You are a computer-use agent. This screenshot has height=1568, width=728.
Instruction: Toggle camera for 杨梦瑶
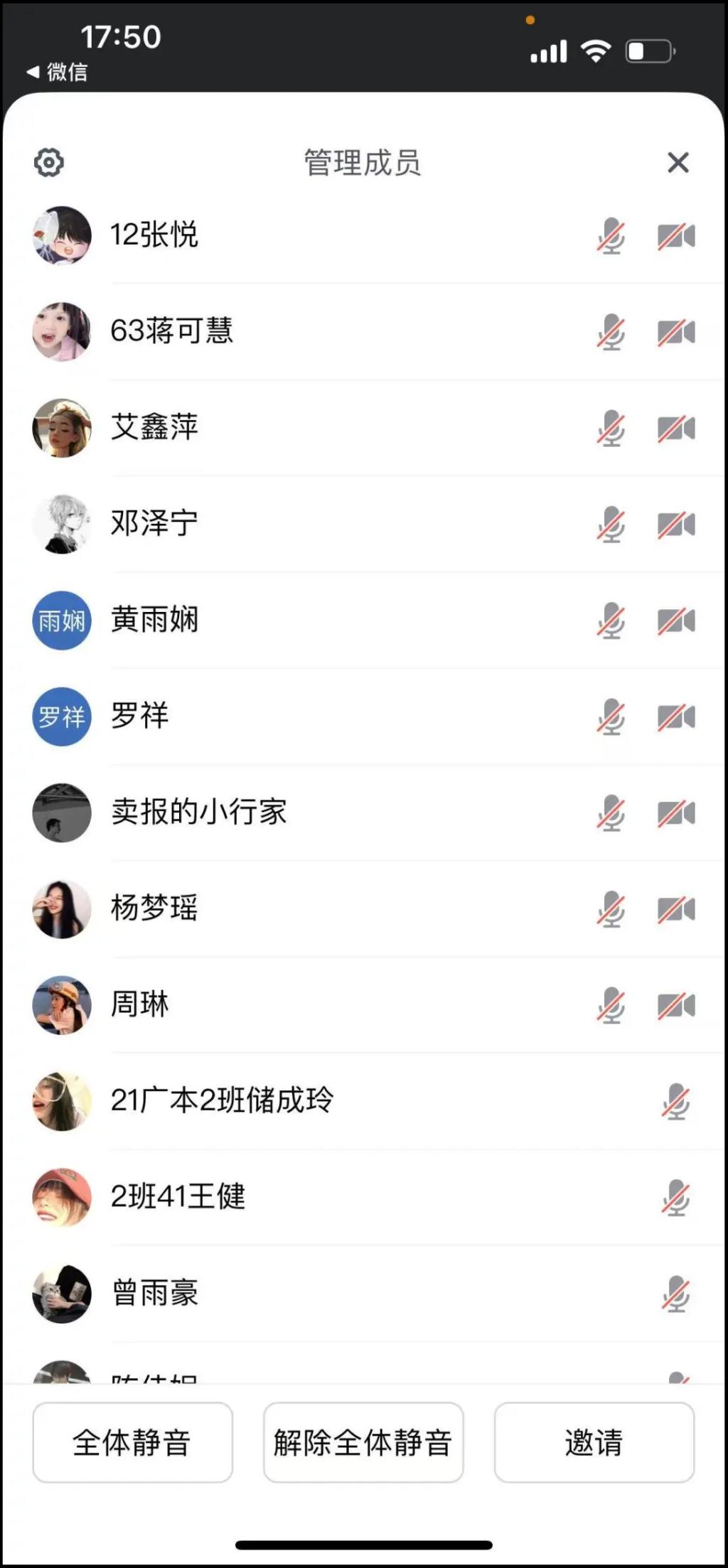click(x=676, y=909)
